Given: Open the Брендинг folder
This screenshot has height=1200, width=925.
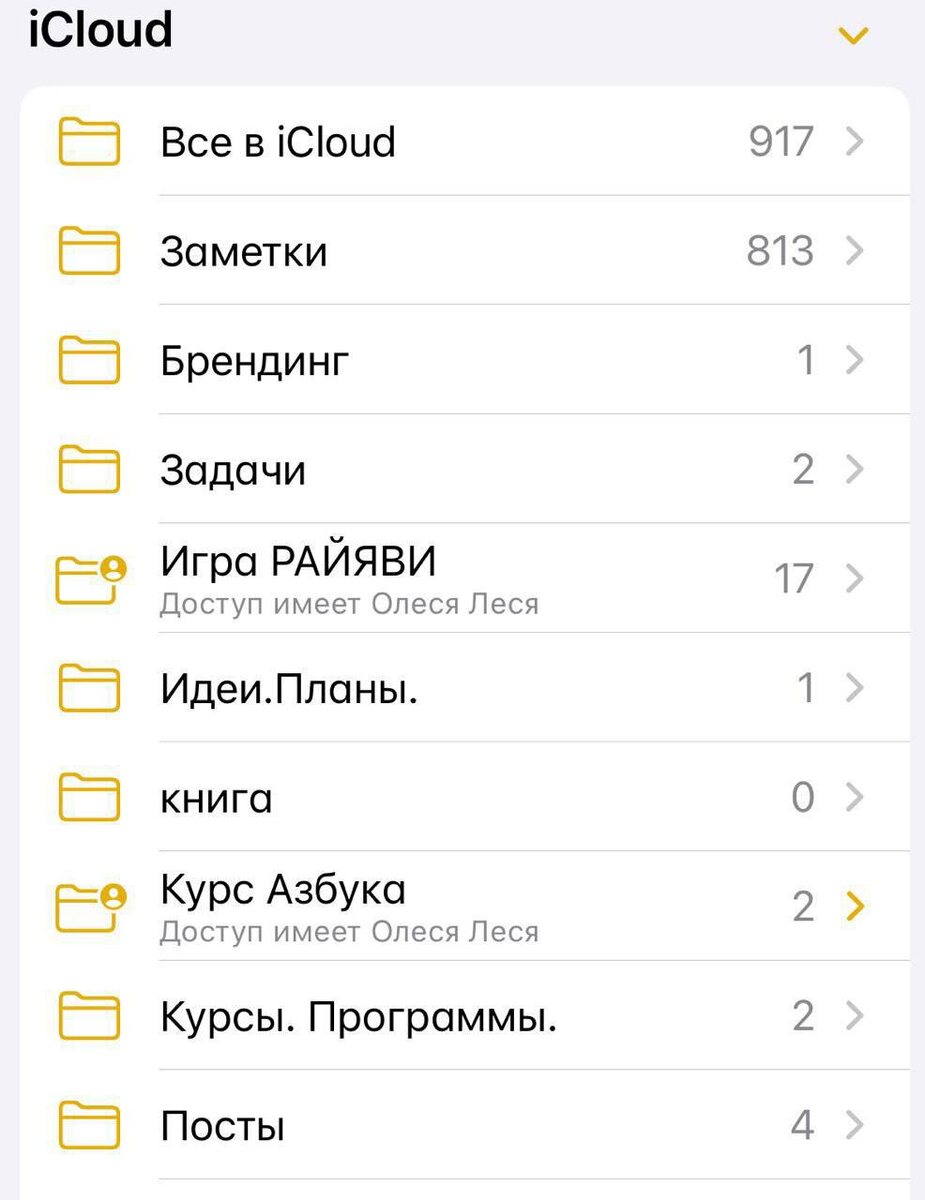Looking at the screenshot, I should click(x=255, y=360).
